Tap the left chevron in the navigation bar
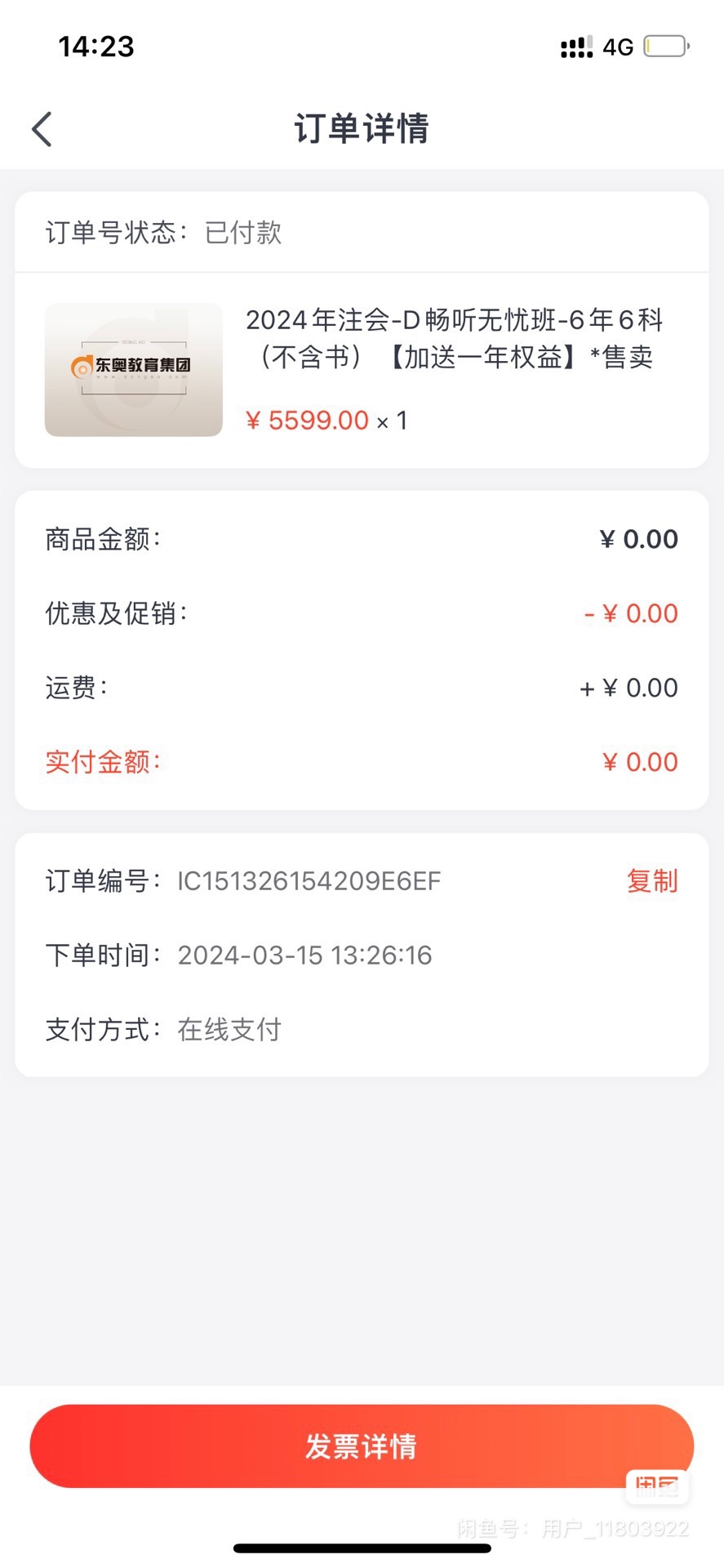 (41, 129)
